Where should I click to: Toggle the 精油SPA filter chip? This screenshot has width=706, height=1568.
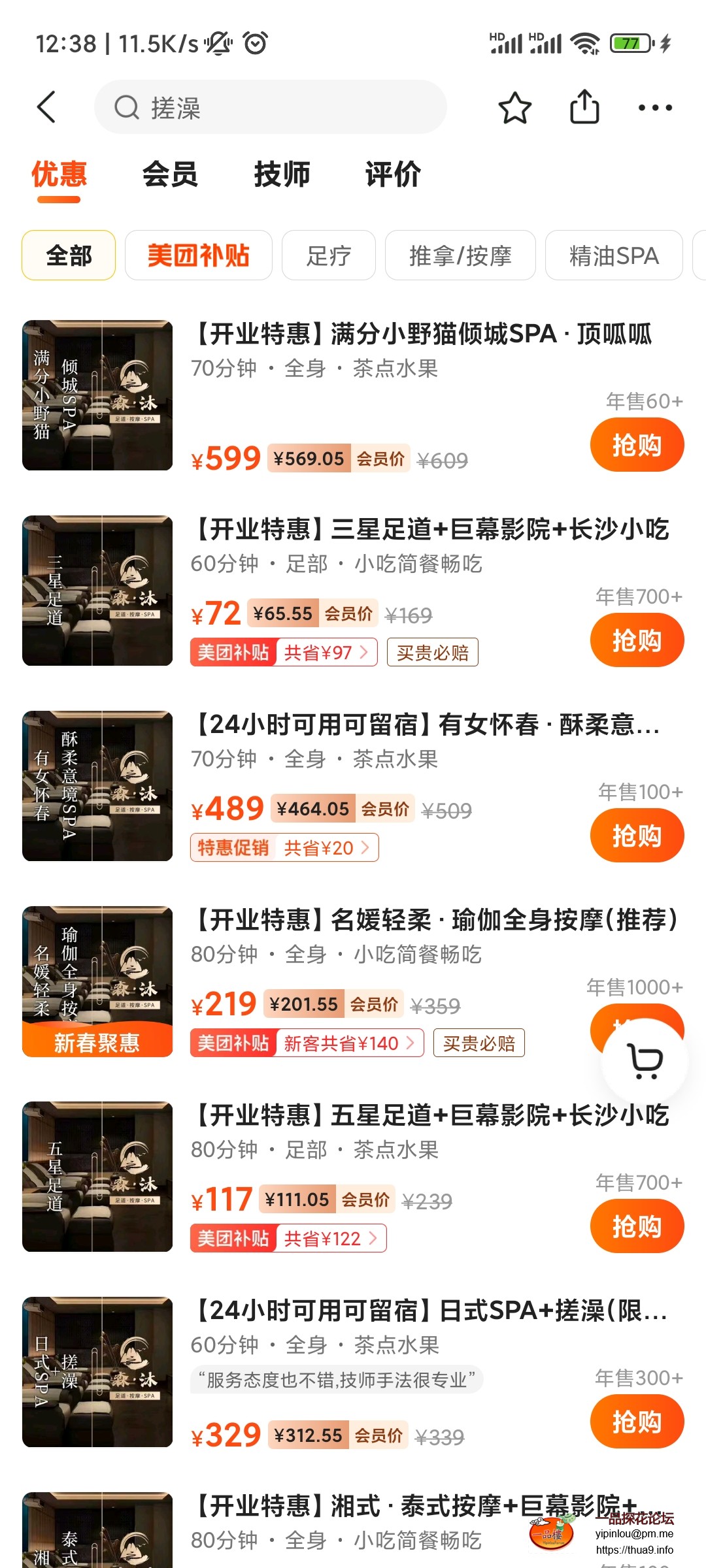(x=614, y=255)
